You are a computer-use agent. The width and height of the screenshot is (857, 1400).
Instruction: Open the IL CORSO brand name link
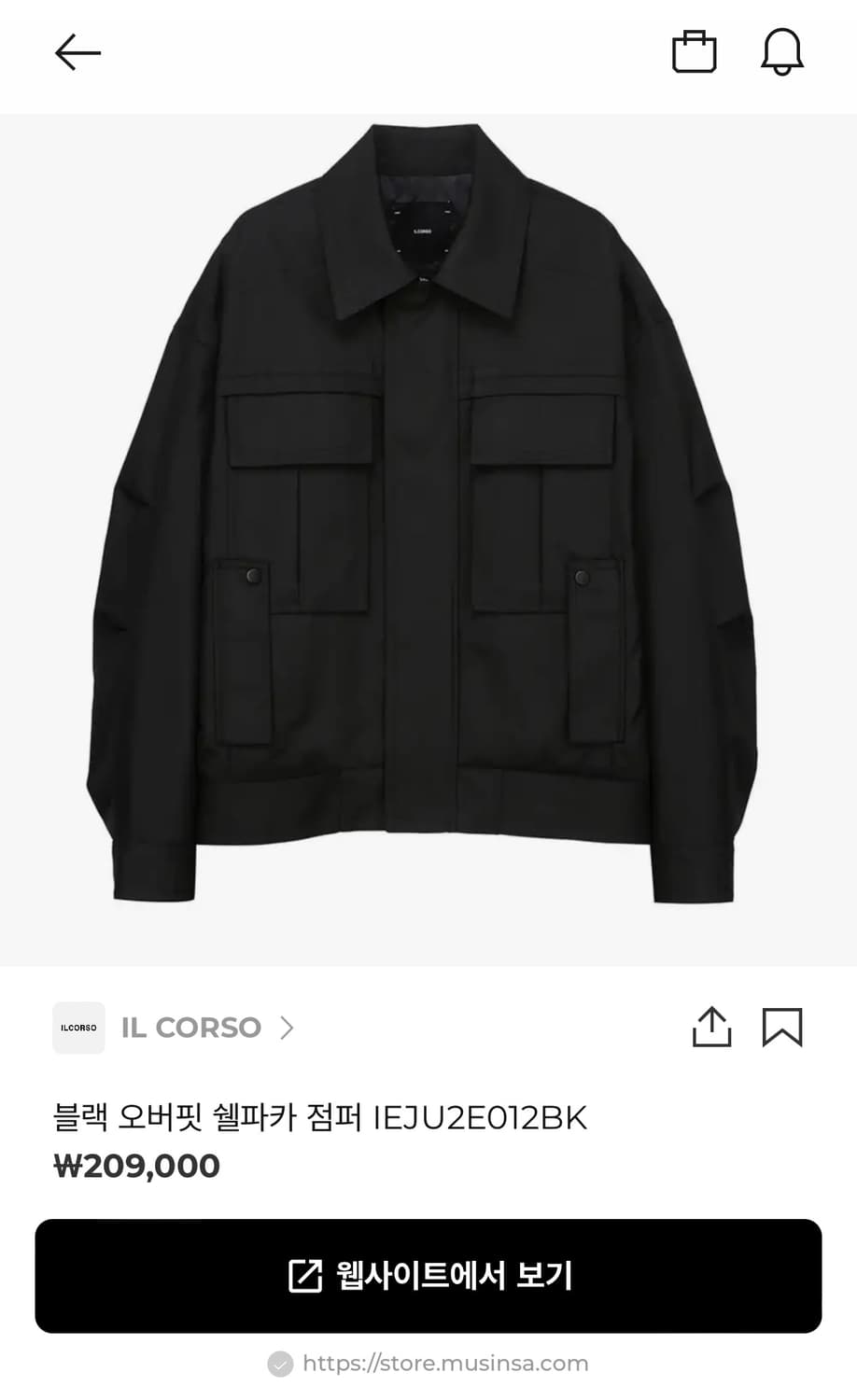tap(191, 1028)
